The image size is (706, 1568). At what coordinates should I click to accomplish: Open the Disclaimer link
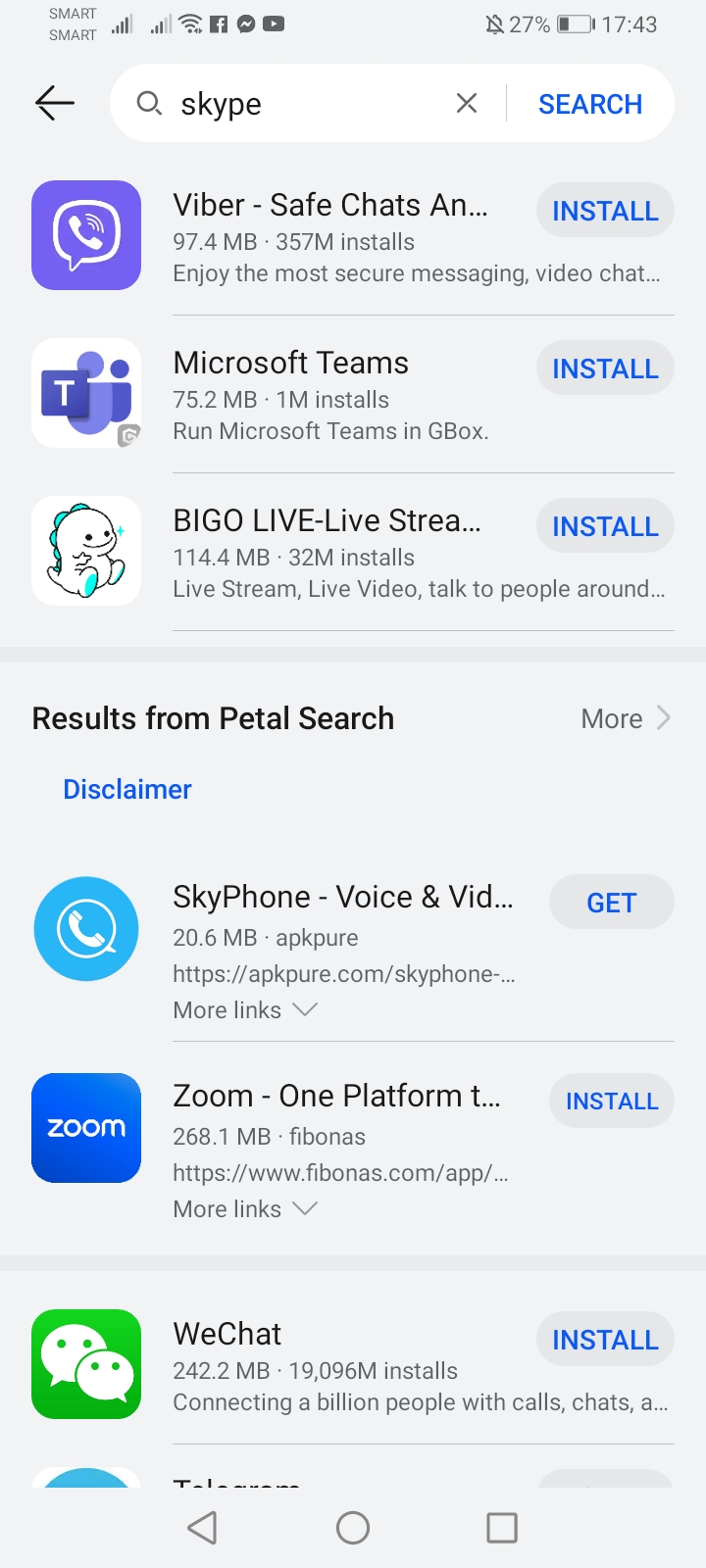click(x=127, y=789)
